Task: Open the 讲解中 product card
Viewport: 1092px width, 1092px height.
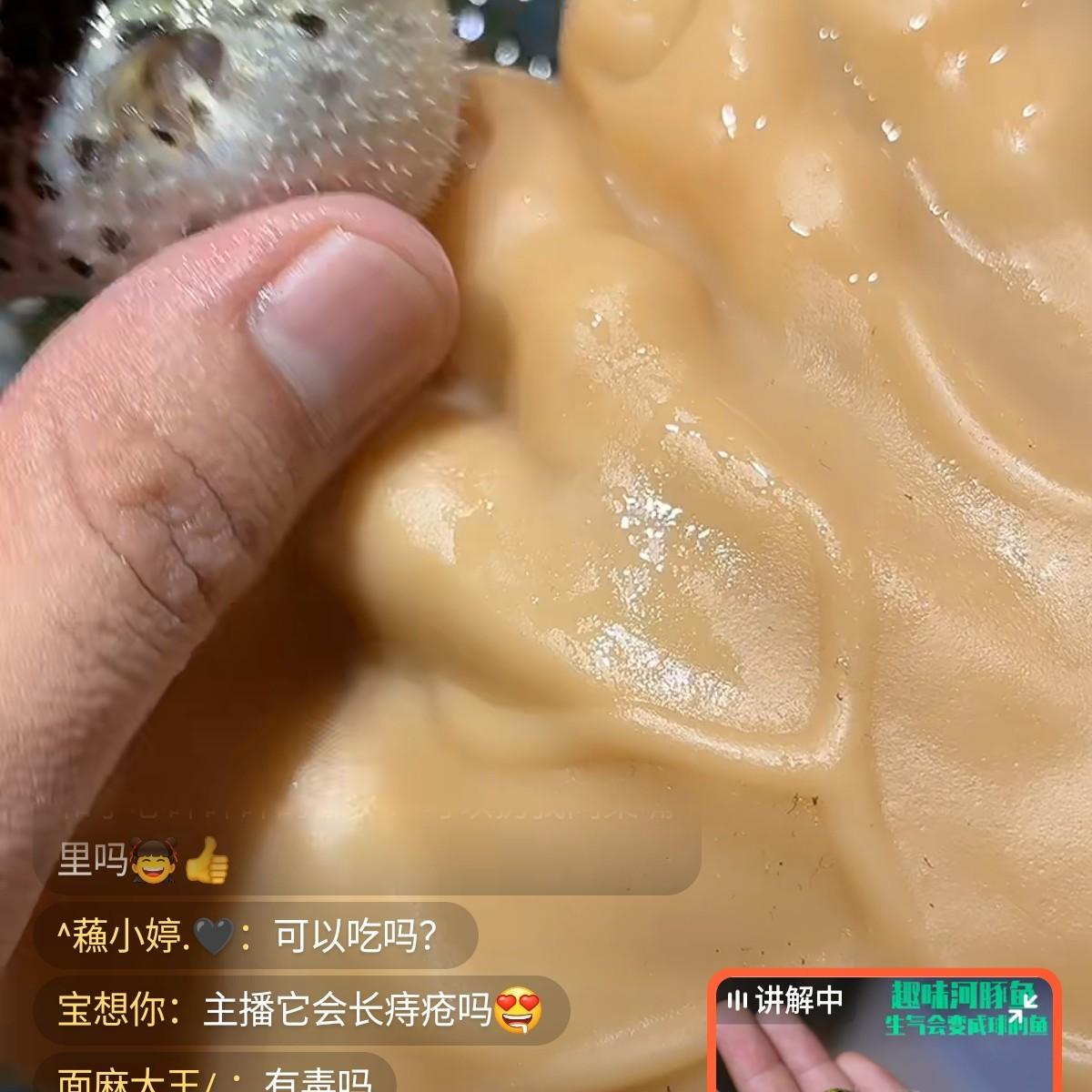Action: (x=882, y=1032)
